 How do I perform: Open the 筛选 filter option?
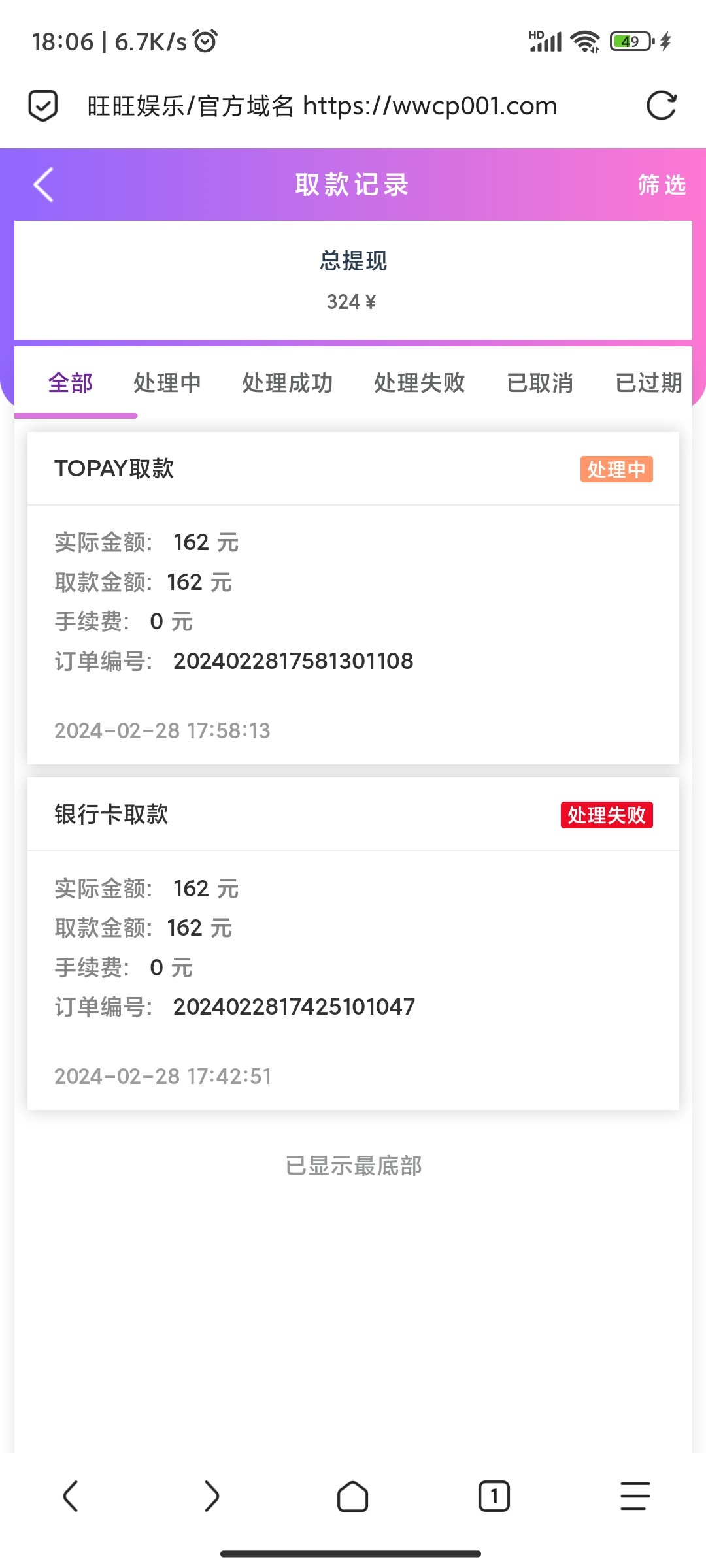662,185
